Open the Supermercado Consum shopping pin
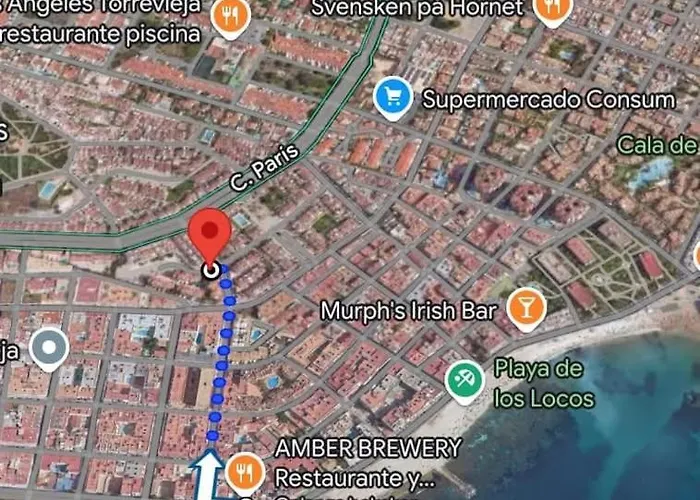 point(393,98)
